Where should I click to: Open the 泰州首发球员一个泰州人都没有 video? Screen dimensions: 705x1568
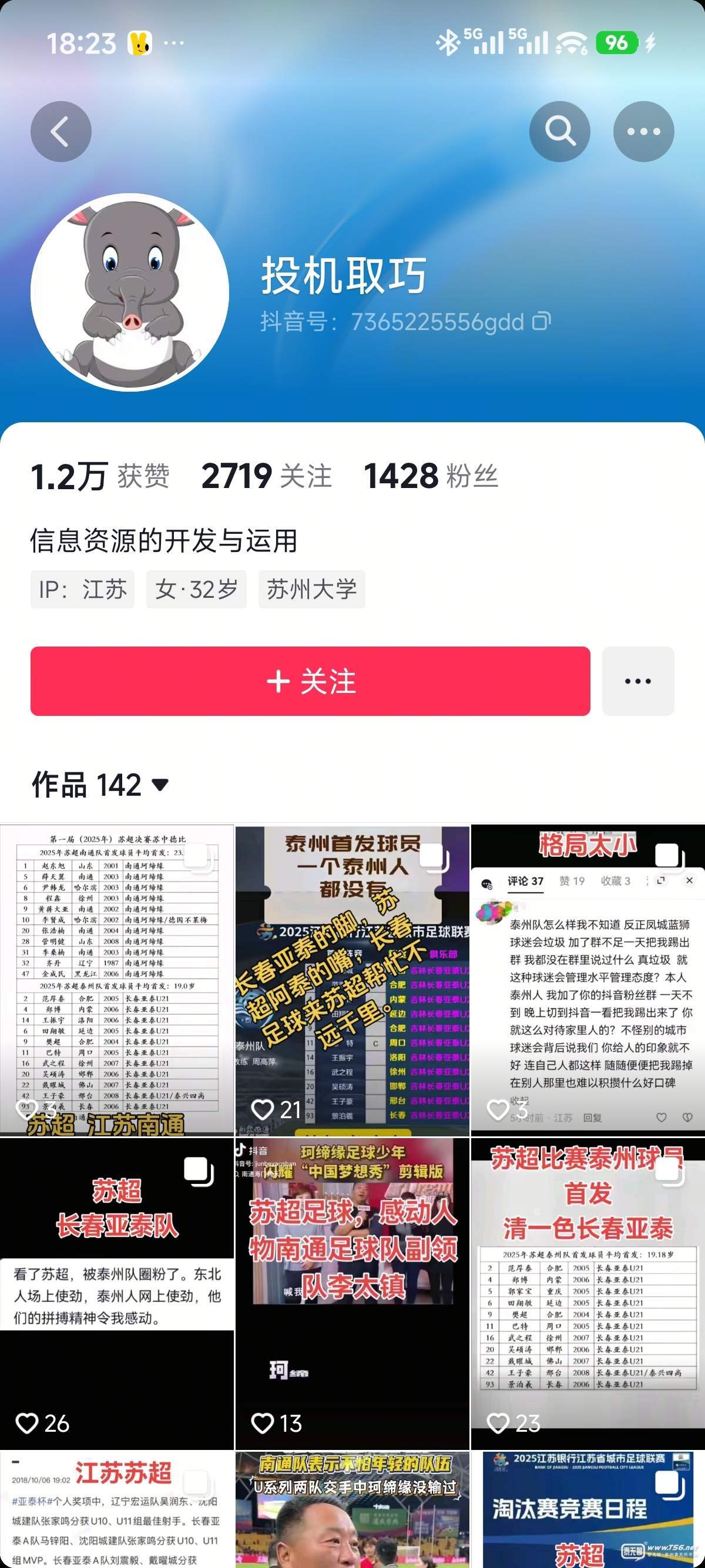tap(352, 980)
